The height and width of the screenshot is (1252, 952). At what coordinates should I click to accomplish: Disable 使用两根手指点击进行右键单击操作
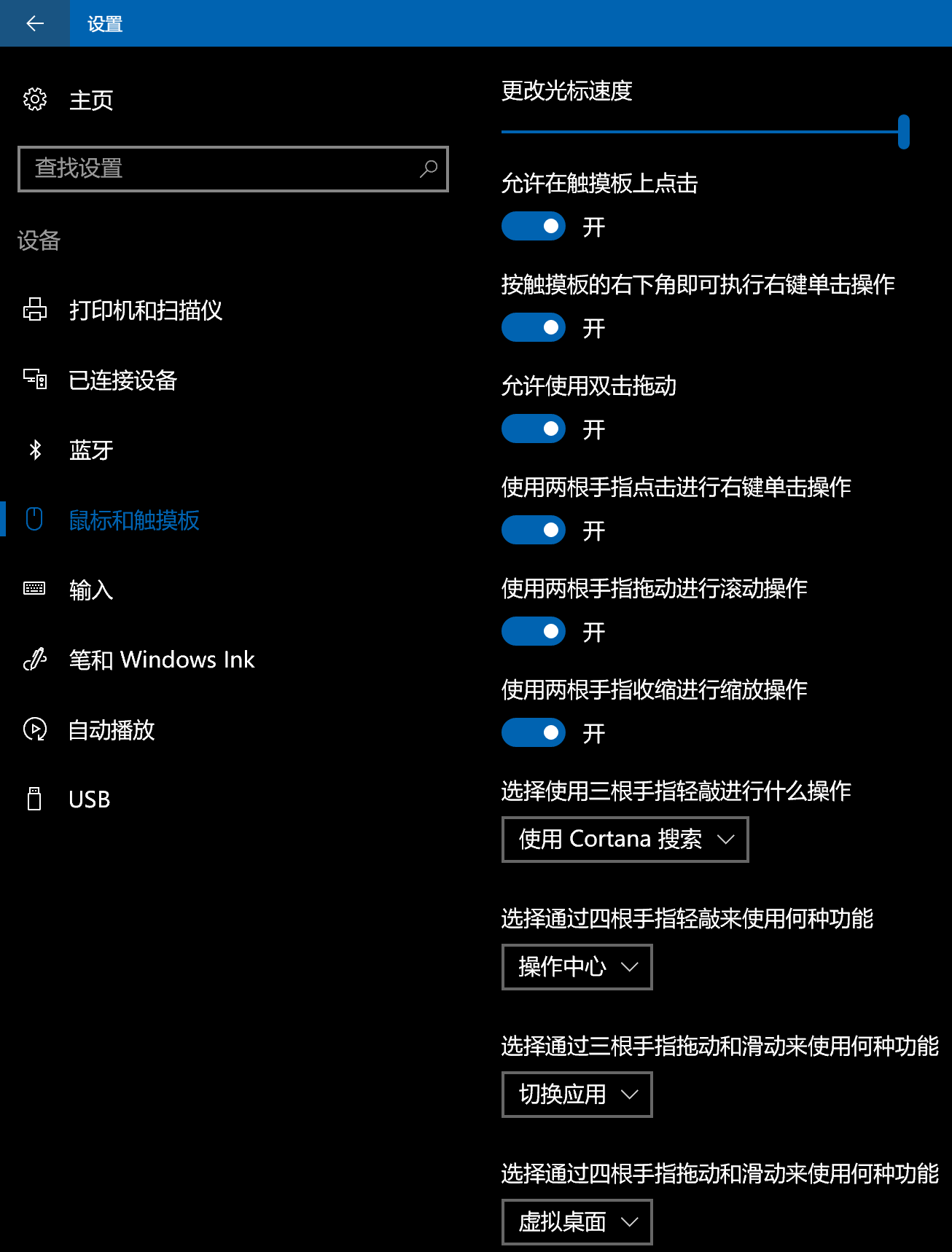[x=534, y=531]
